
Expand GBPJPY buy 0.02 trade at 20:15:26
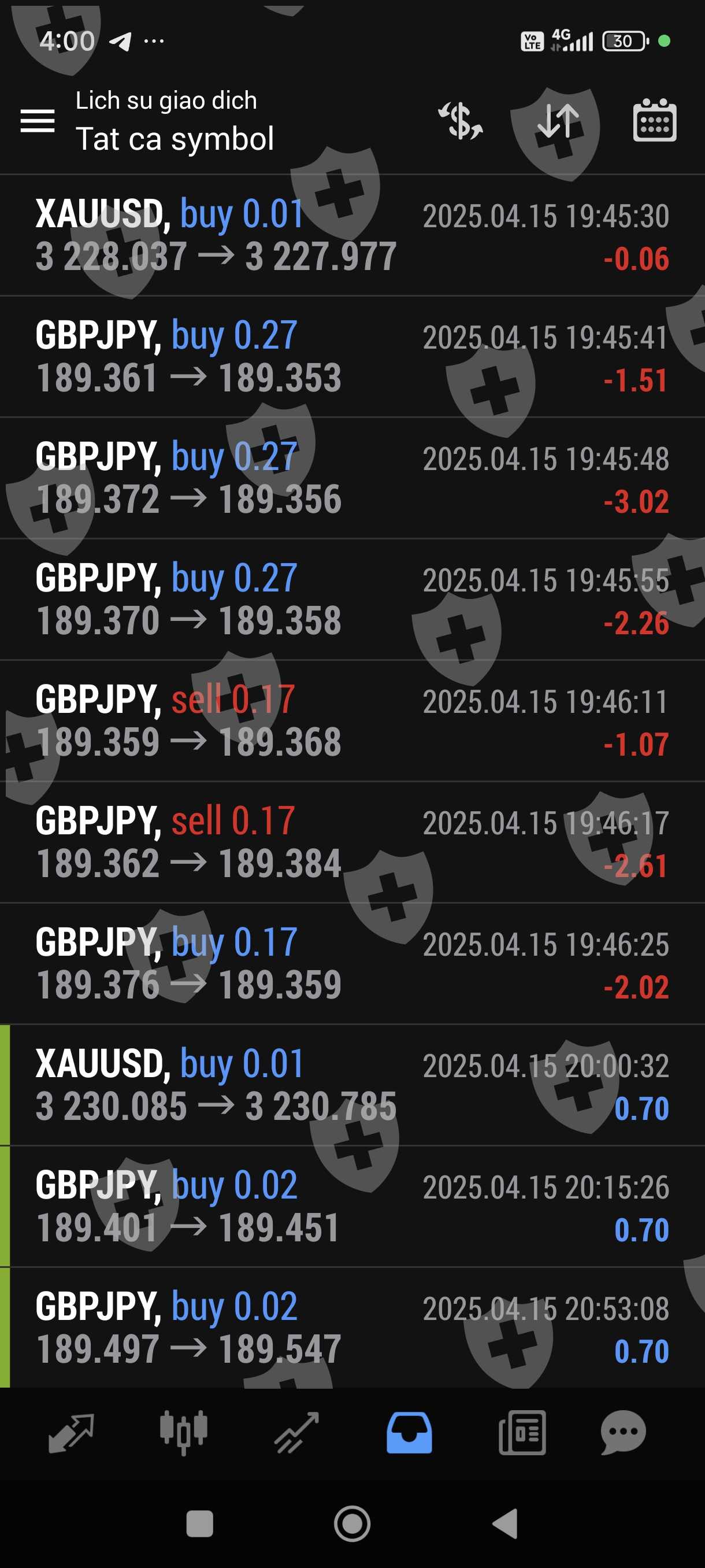tap(352, 1207)
